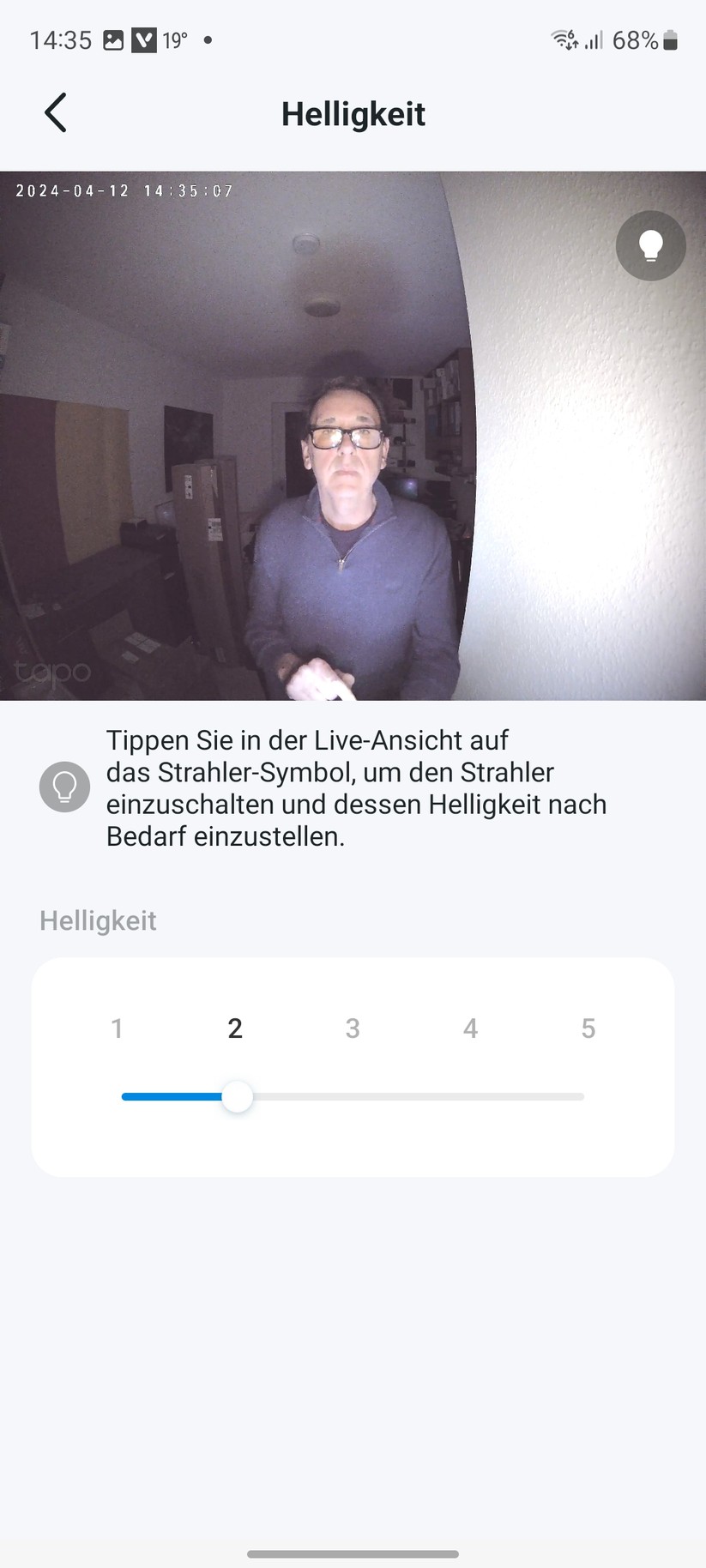Tap the 19° weather indicator
The image size is (706, 1568).
tap(176, 39)
